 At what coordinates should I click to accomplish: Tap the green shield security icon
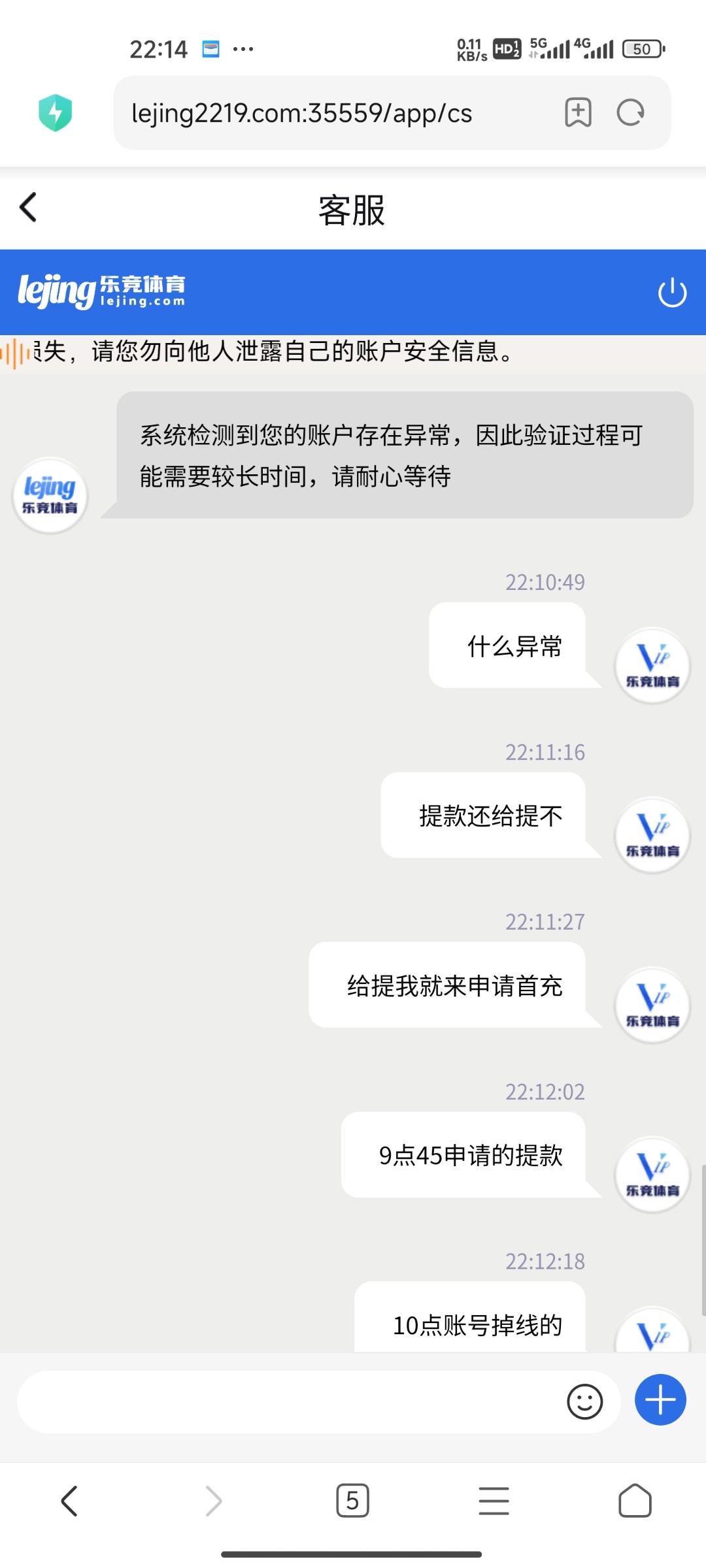coord(56,113)
